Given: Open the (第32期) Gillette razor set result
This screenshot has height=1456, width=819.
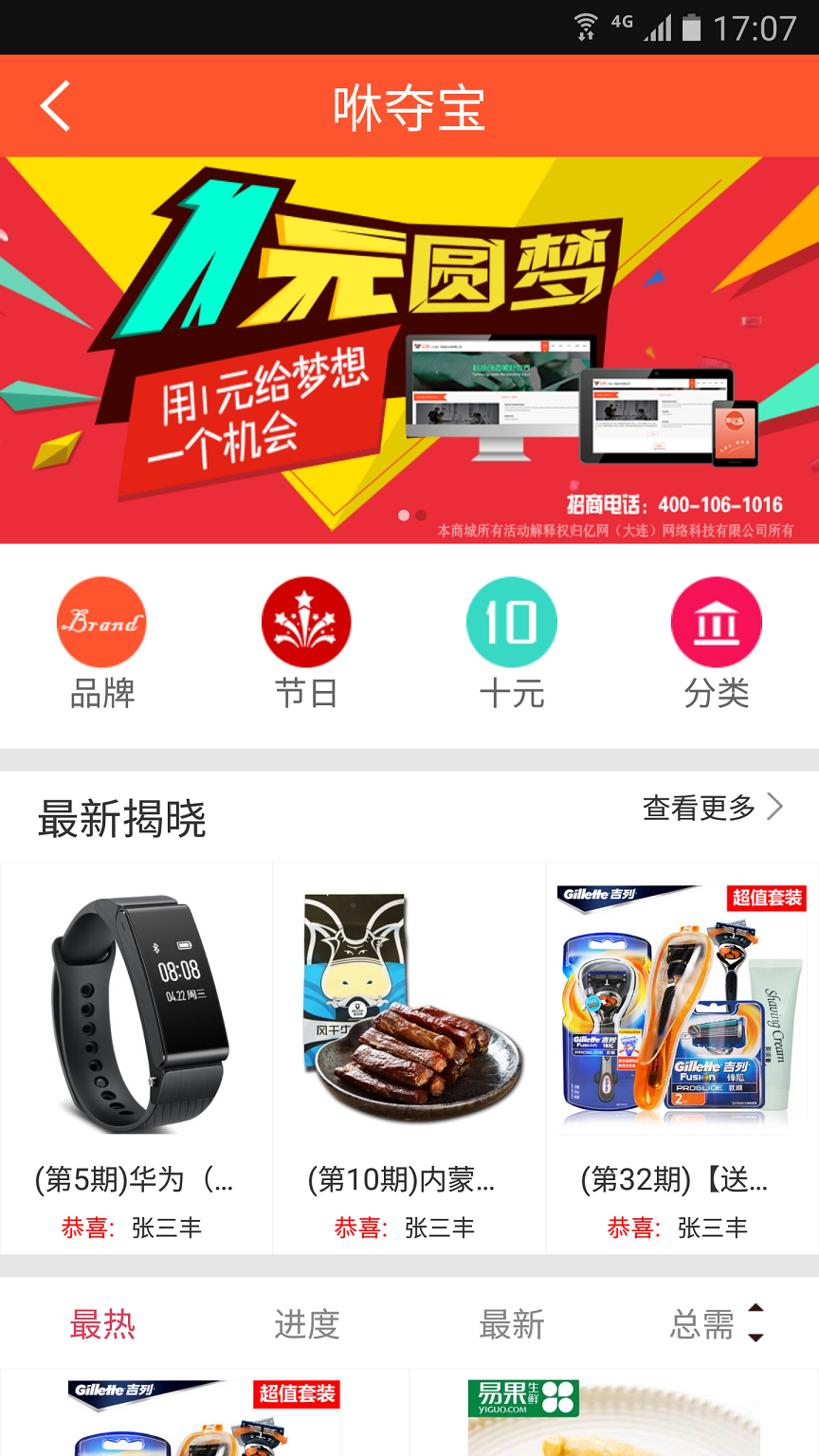Looking at the screenshot, I should point(682,1057).
